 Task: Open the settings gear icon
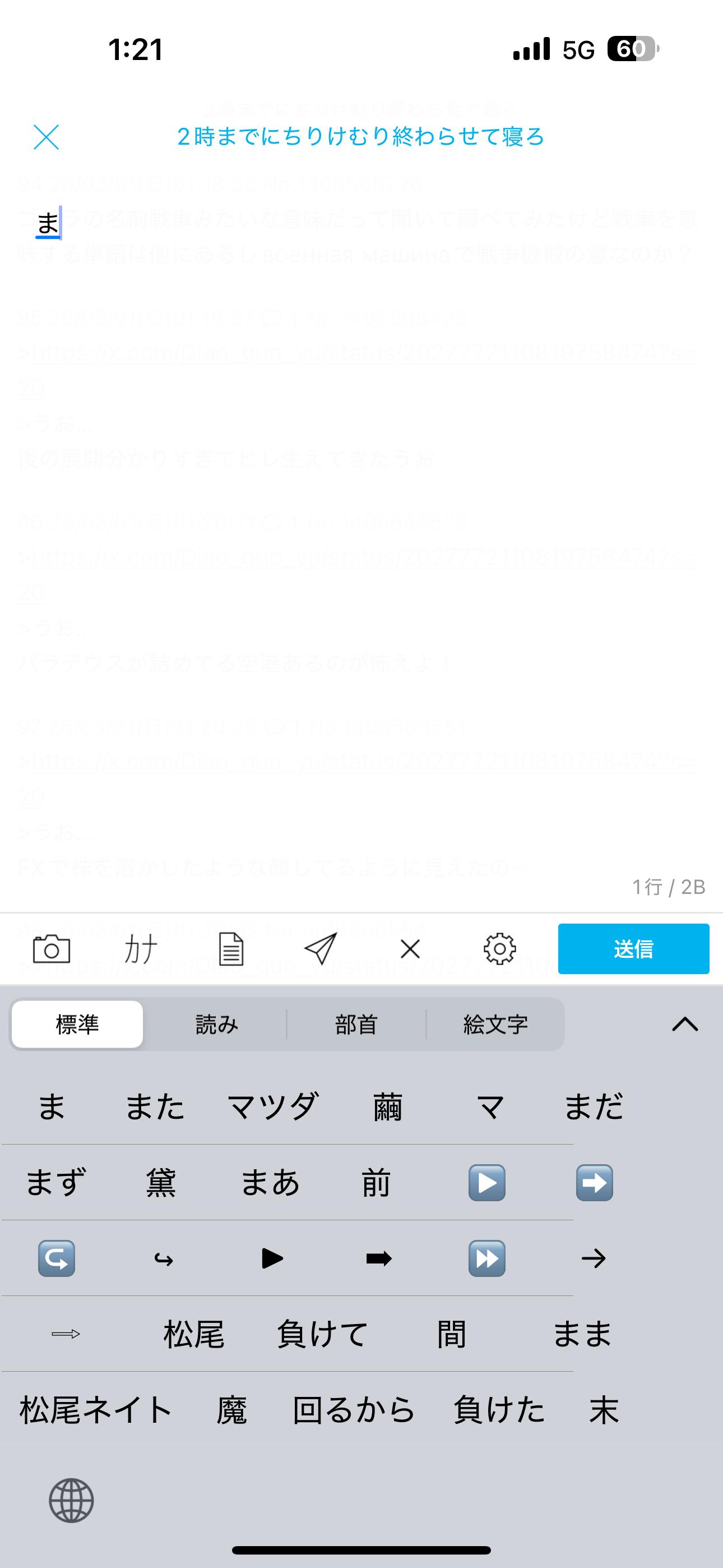499,949
